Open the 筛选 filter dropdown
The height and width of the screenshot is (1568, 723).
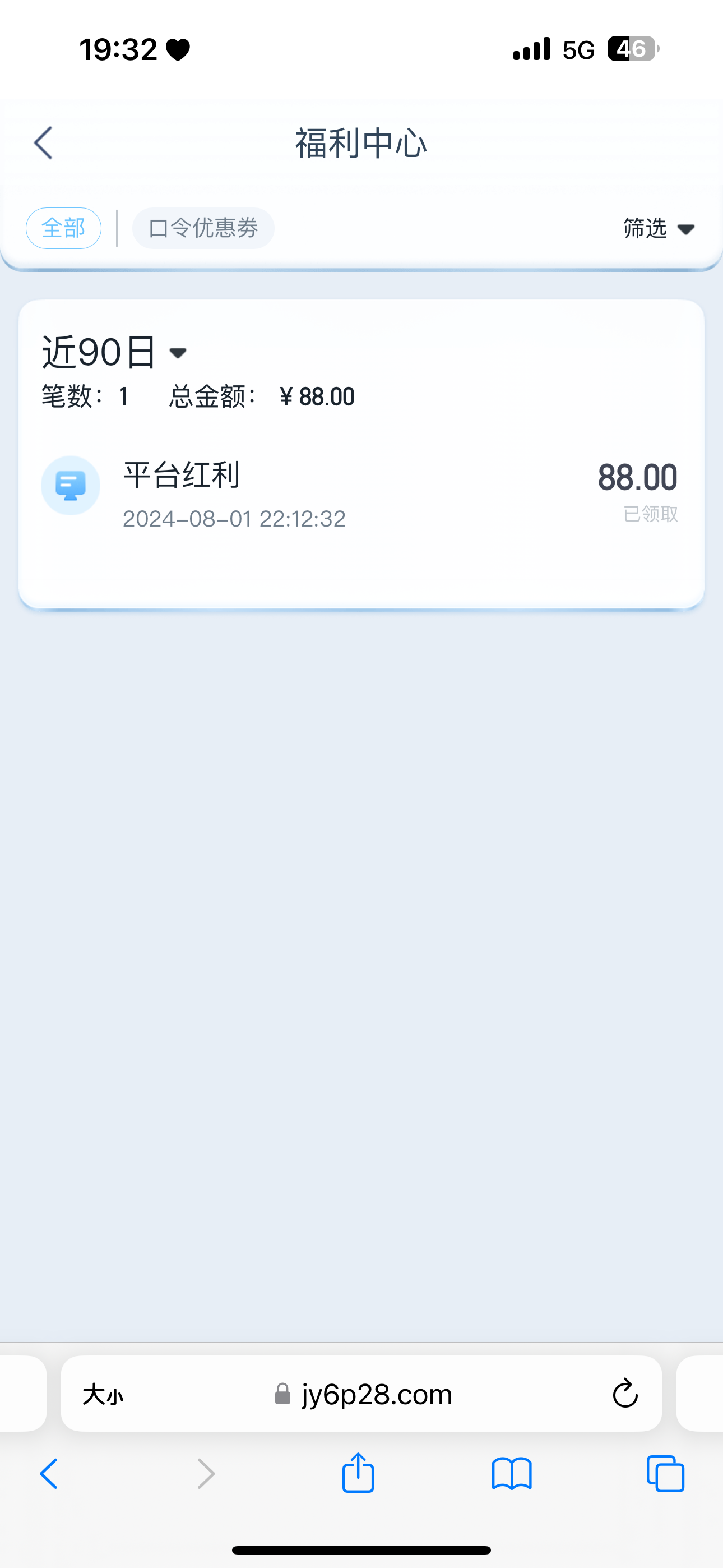(659, 229)
